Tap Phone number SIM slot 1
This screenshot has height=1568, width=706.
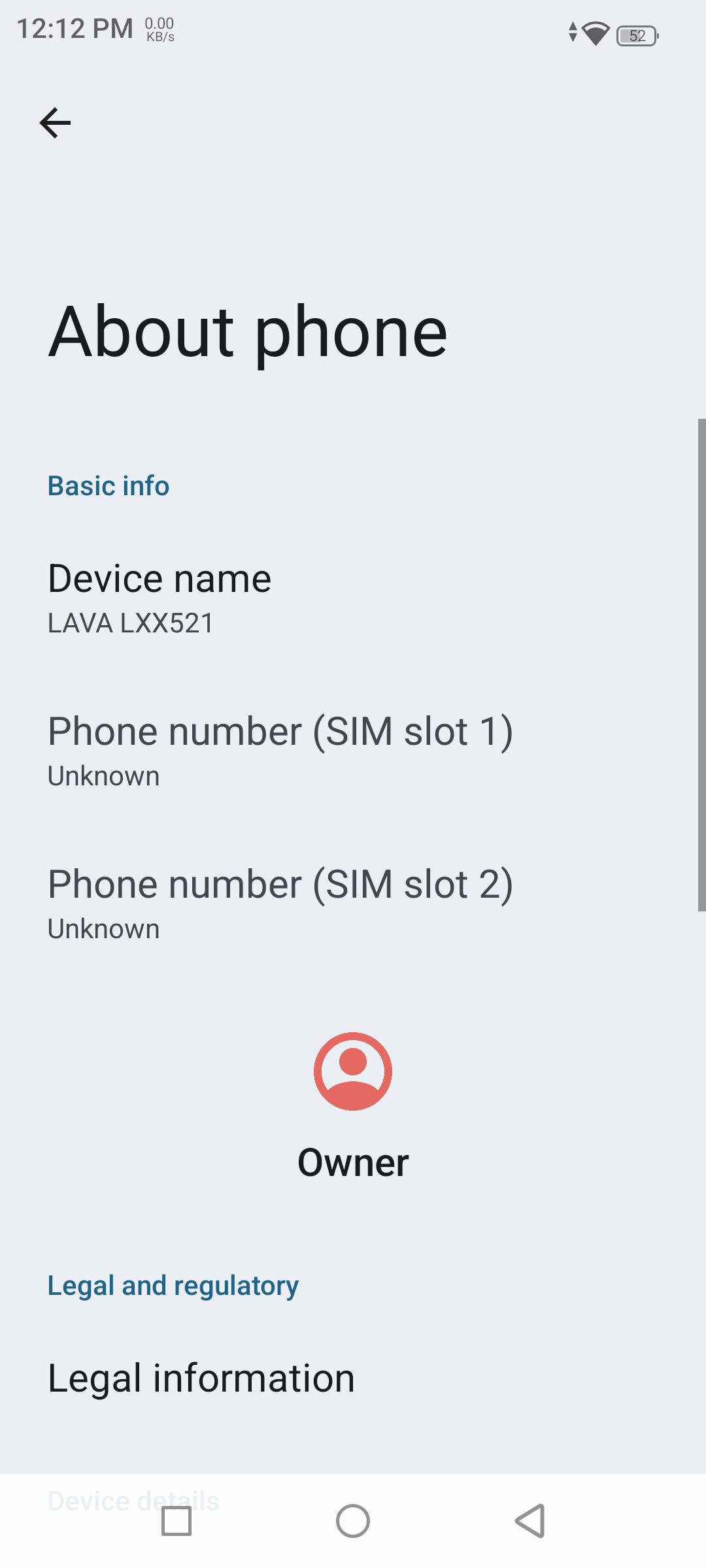pos(281,731)
